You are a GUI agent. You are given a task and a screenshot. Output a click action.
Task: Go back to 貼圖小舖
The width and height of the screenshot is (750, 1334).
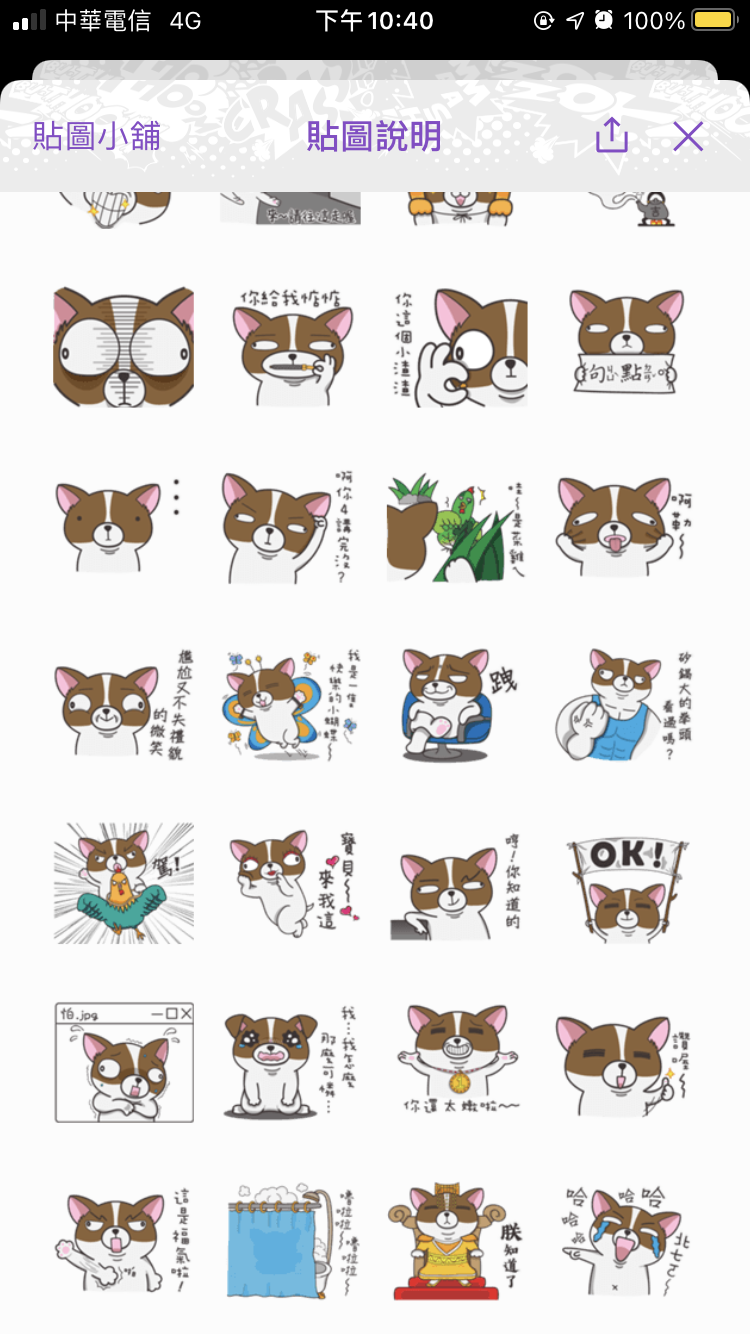[x=97, y=136]
